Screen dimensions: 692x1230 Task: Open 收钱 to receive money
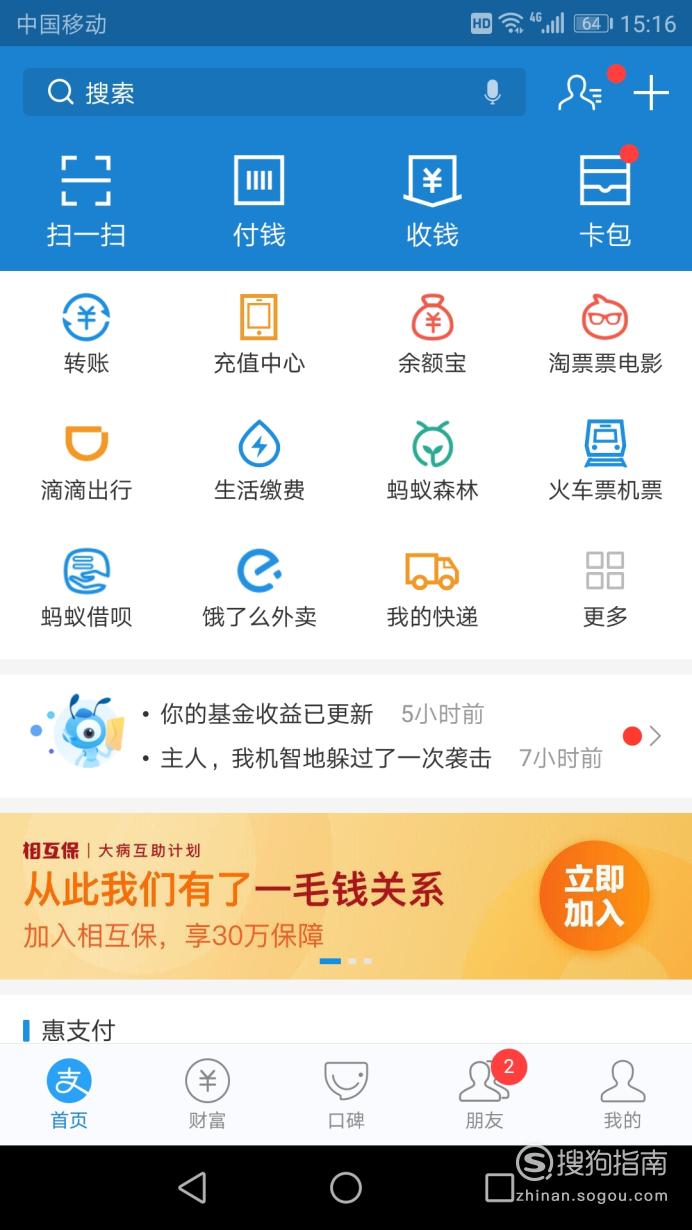click(x=432, y=201)
